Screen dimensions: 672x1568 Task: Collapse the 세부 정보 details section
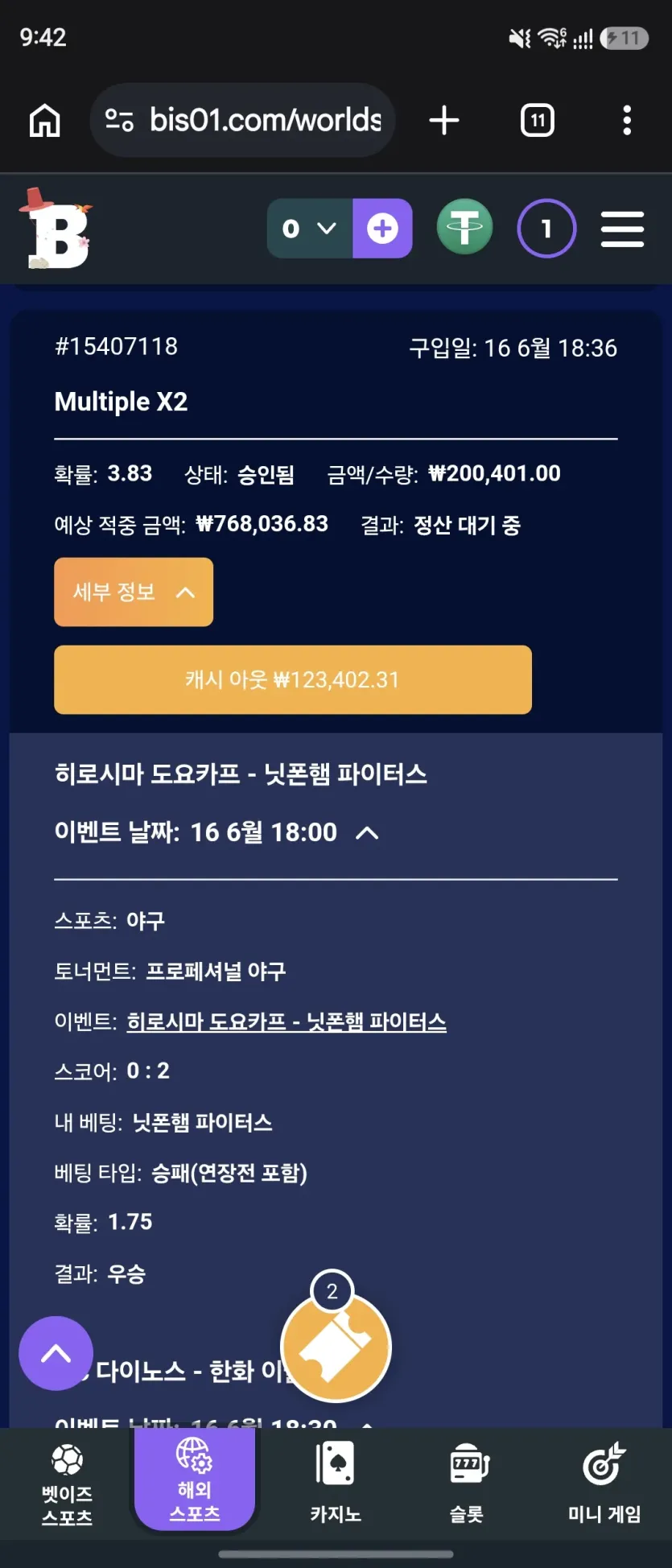(x=134, y=592)
